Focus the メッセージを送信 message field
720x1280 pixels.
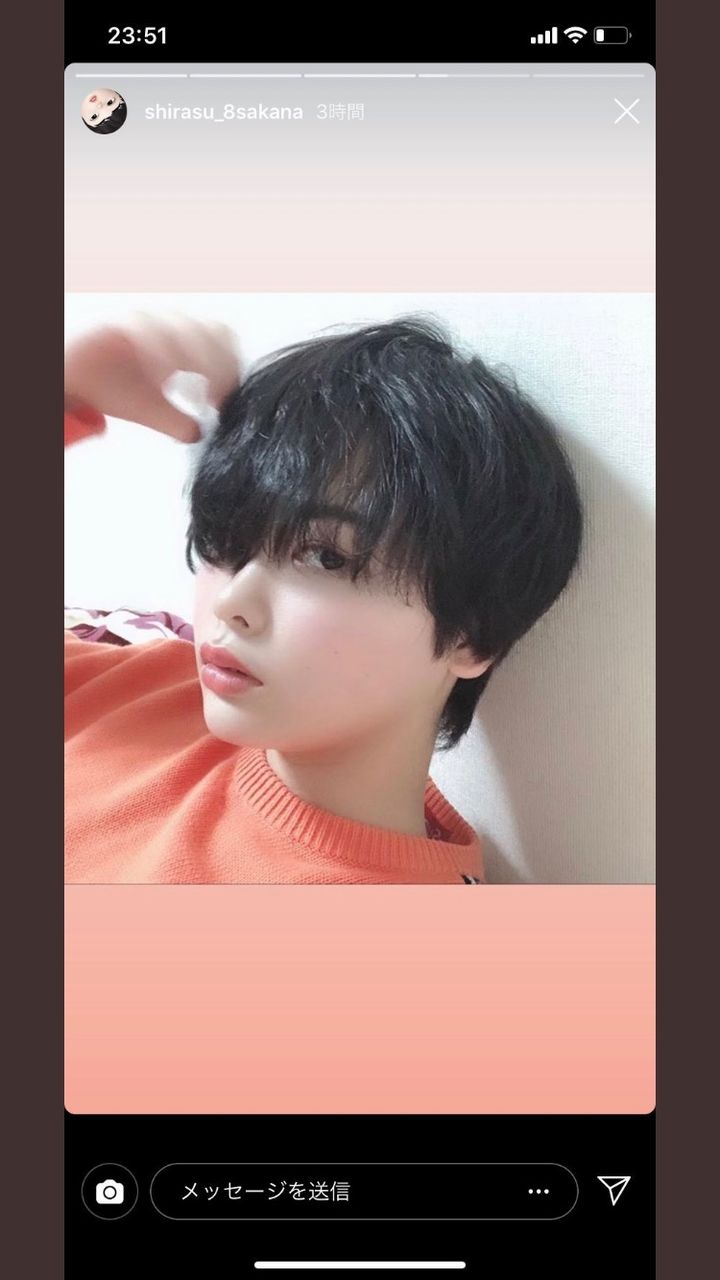[340, 1191]
